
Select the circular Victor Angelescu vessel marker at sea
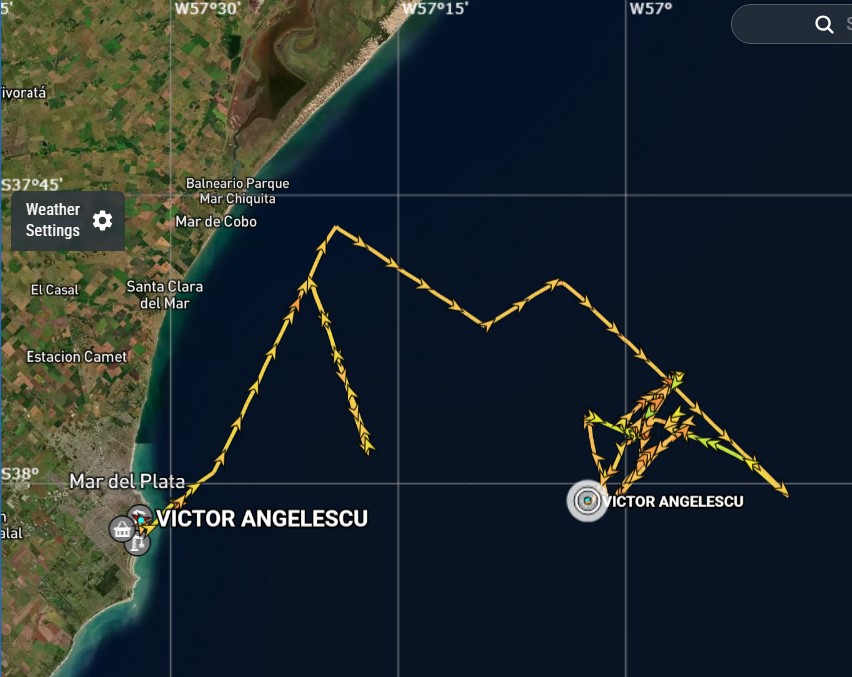[x=587, y=501]
